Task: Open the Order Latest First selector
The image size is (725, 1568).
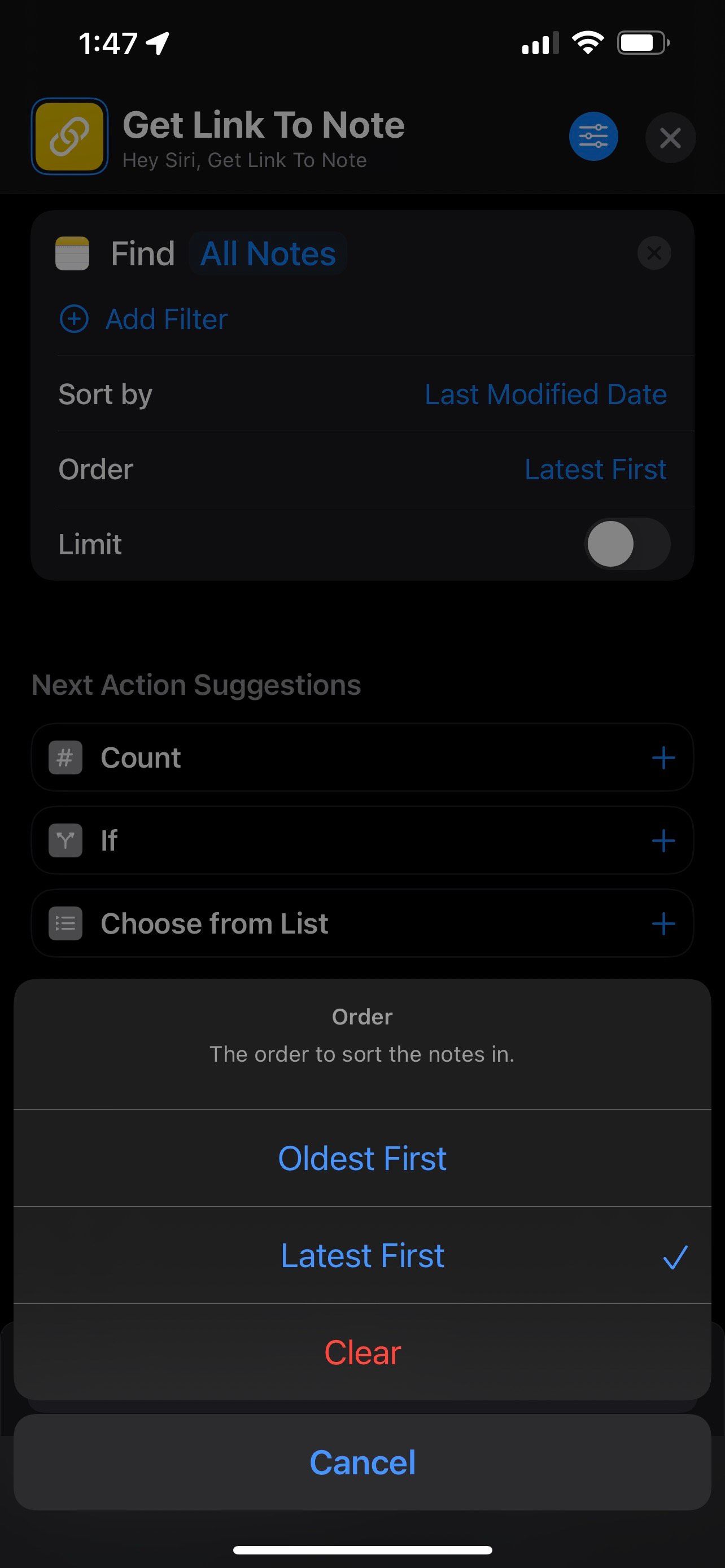Action: point(595,468)
